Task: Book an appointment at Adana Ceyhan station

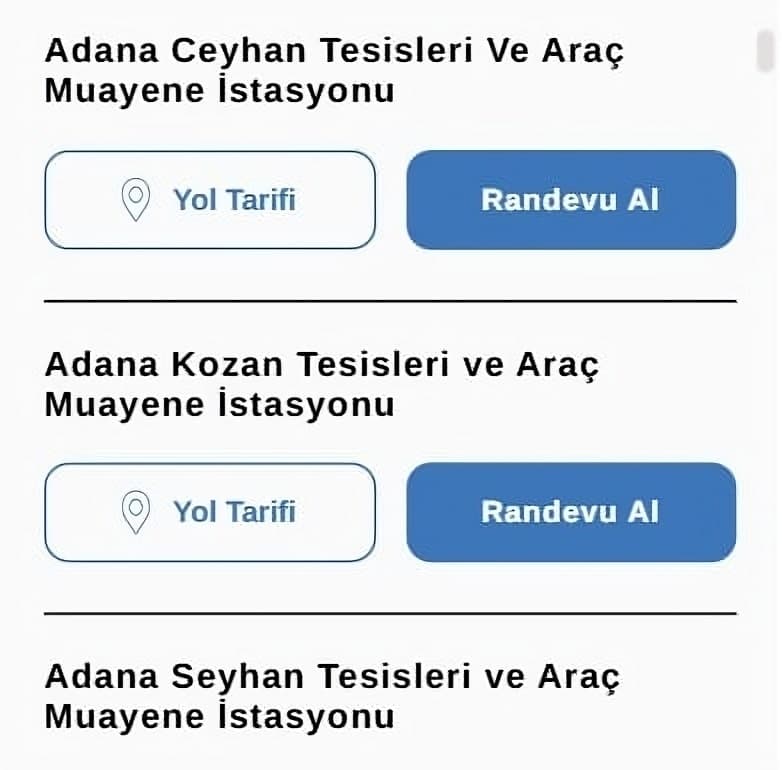Action: [571, 200]
